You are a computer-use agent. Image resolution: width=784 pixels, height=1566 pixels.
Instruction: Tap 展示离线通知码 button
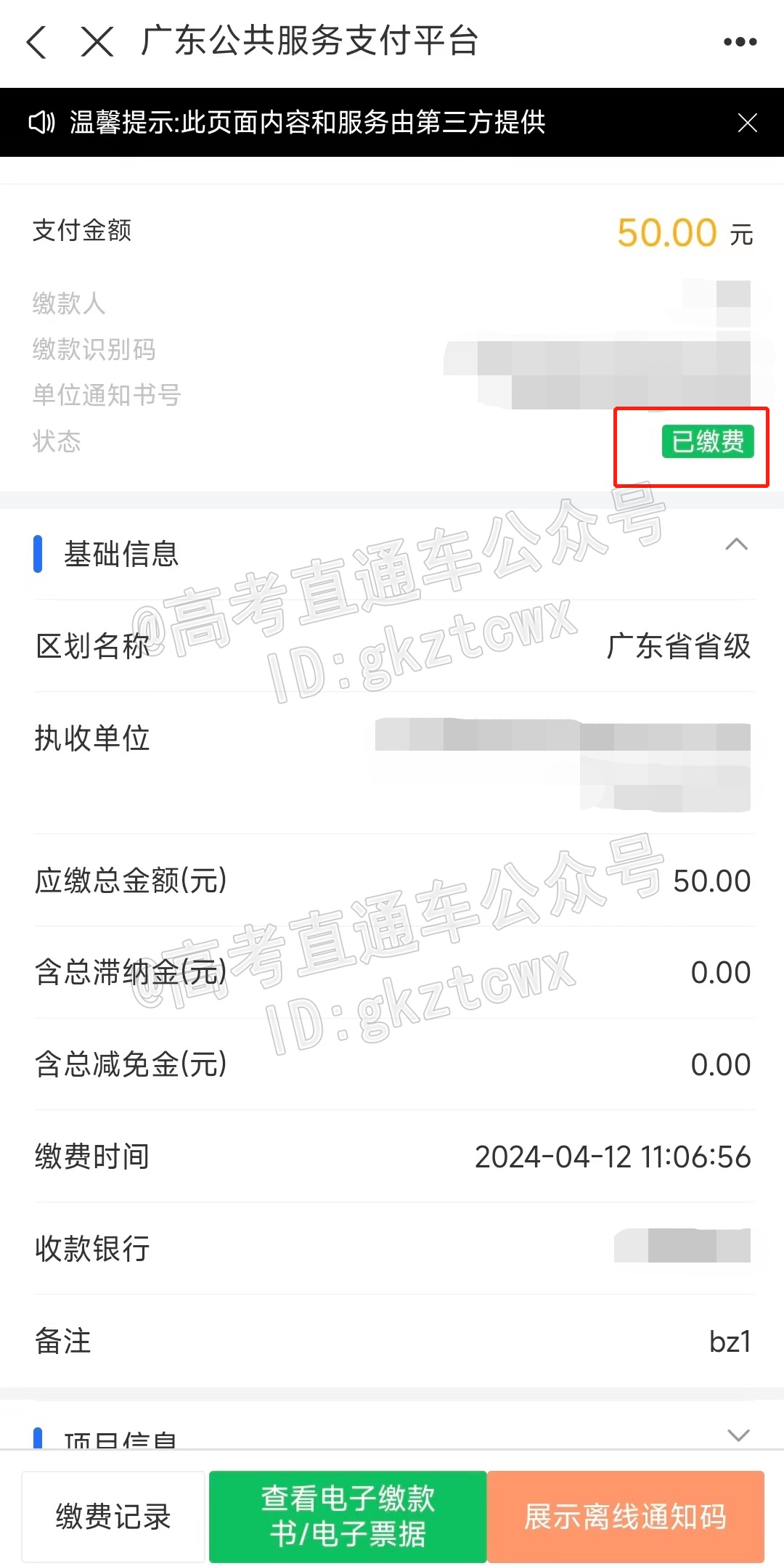tap(626, 1517)
